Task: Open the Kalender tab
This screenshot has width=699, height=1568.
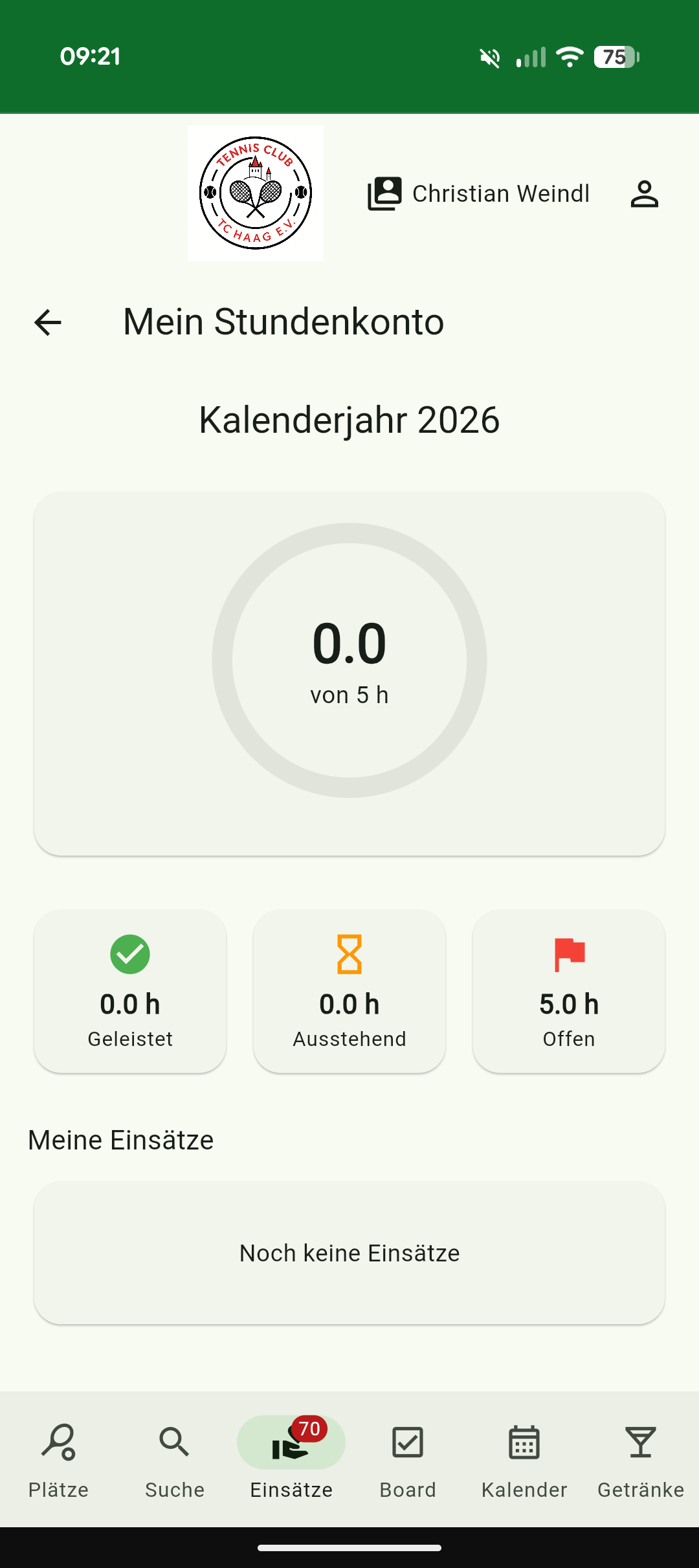Action: click(524, 1459)
